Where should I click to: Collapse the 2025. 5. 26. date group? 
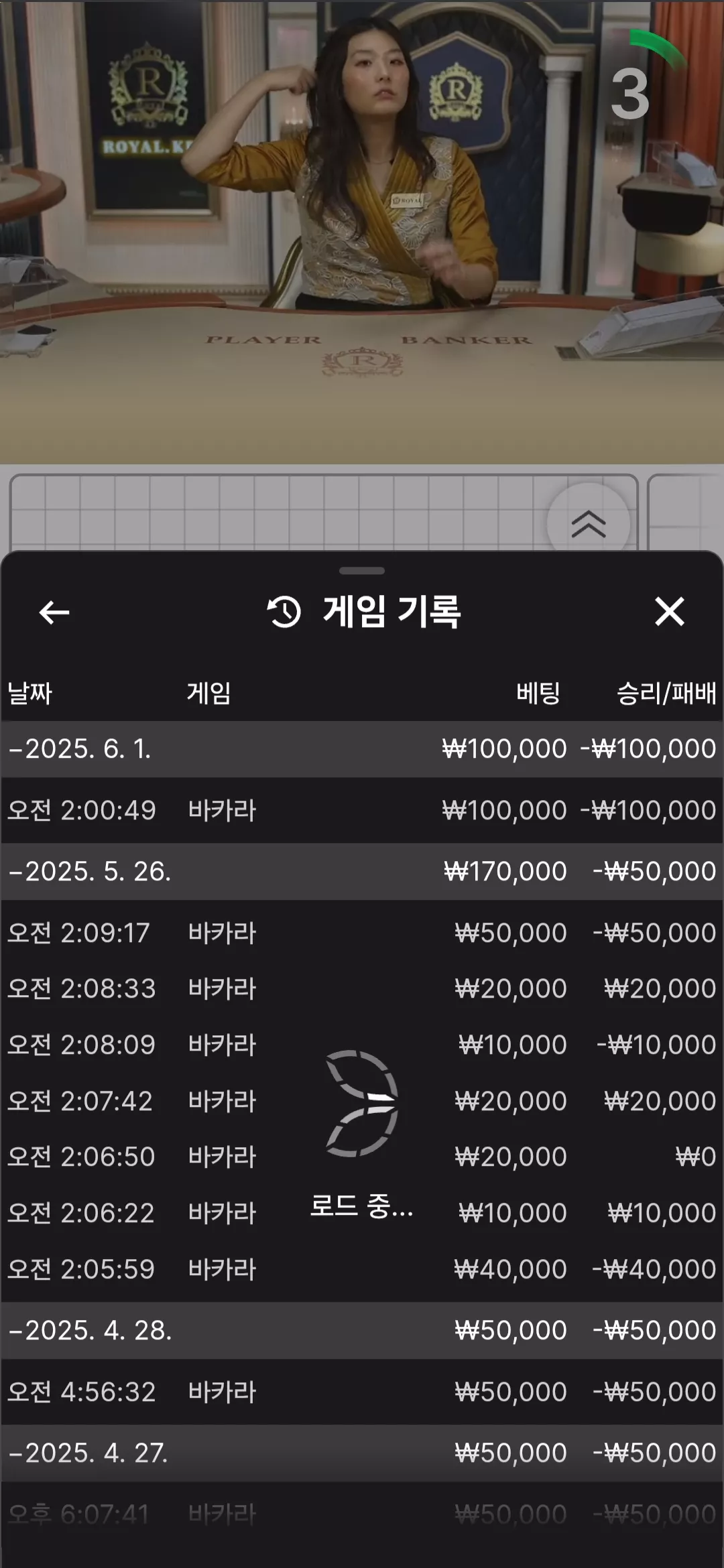coord(362,872)
